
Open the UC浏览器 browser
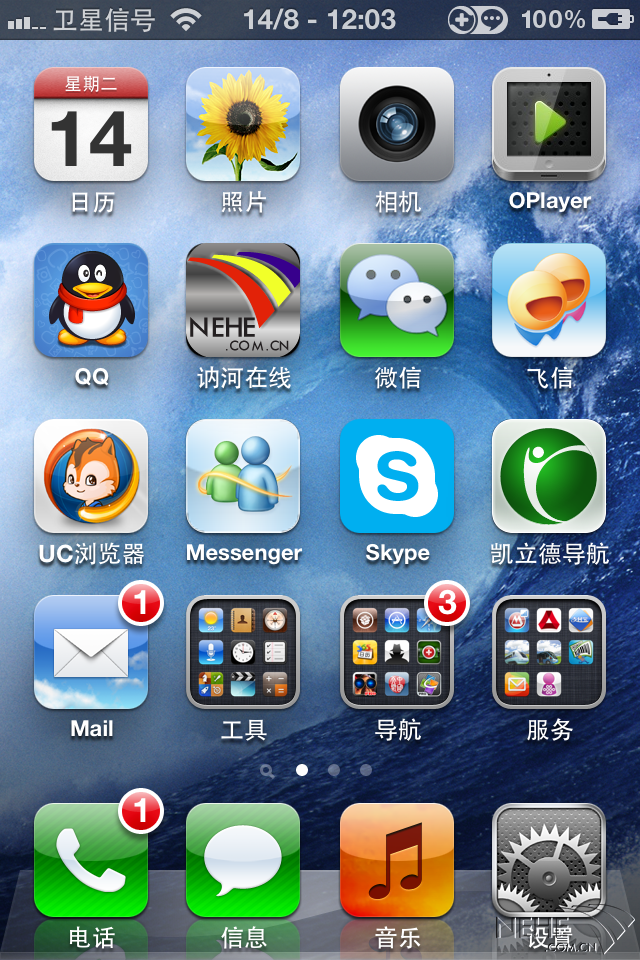pos(91,476)
